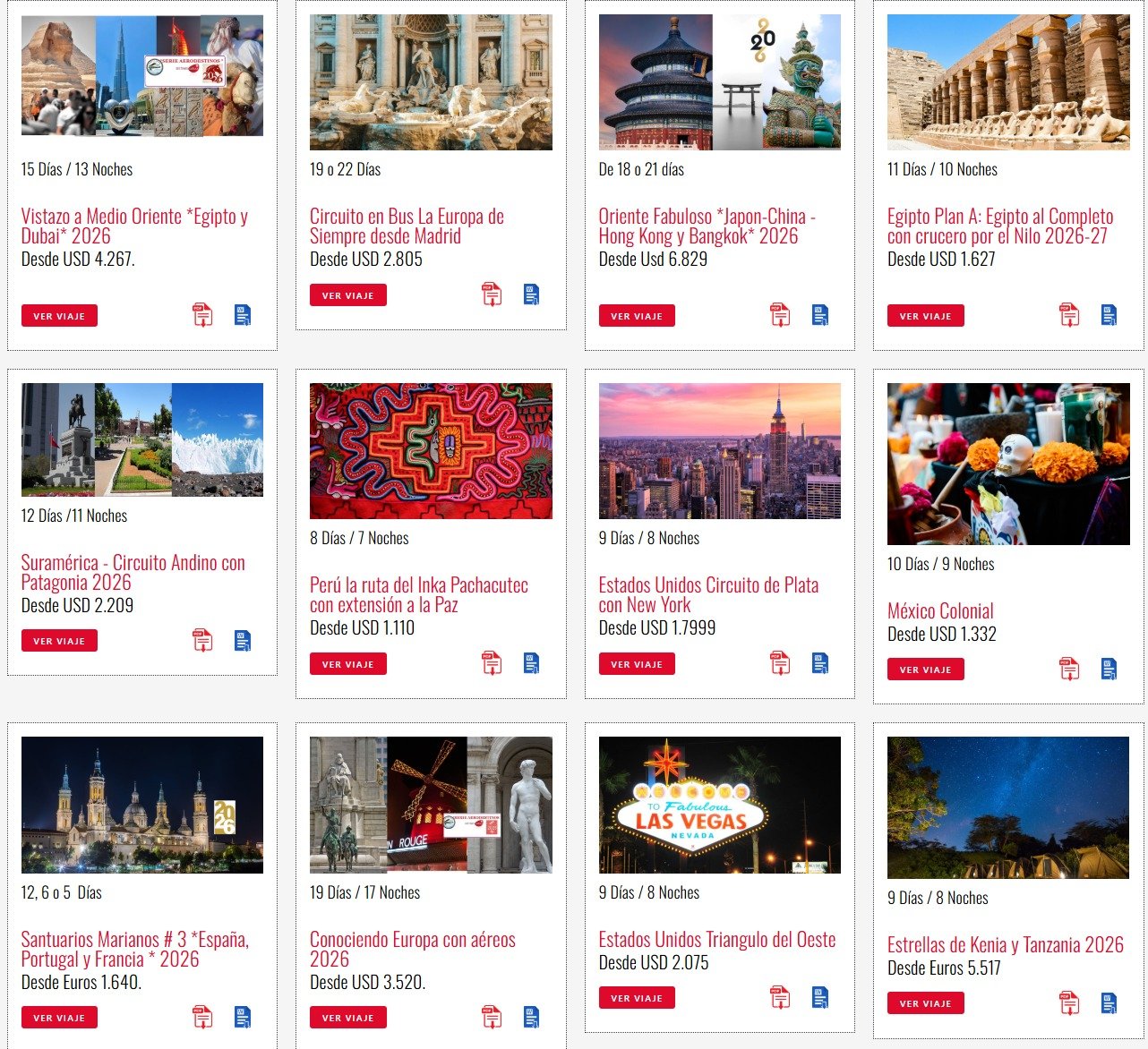
Task: Open Circuito en Bus La Europa title link
Action: (x=407, y=226)
